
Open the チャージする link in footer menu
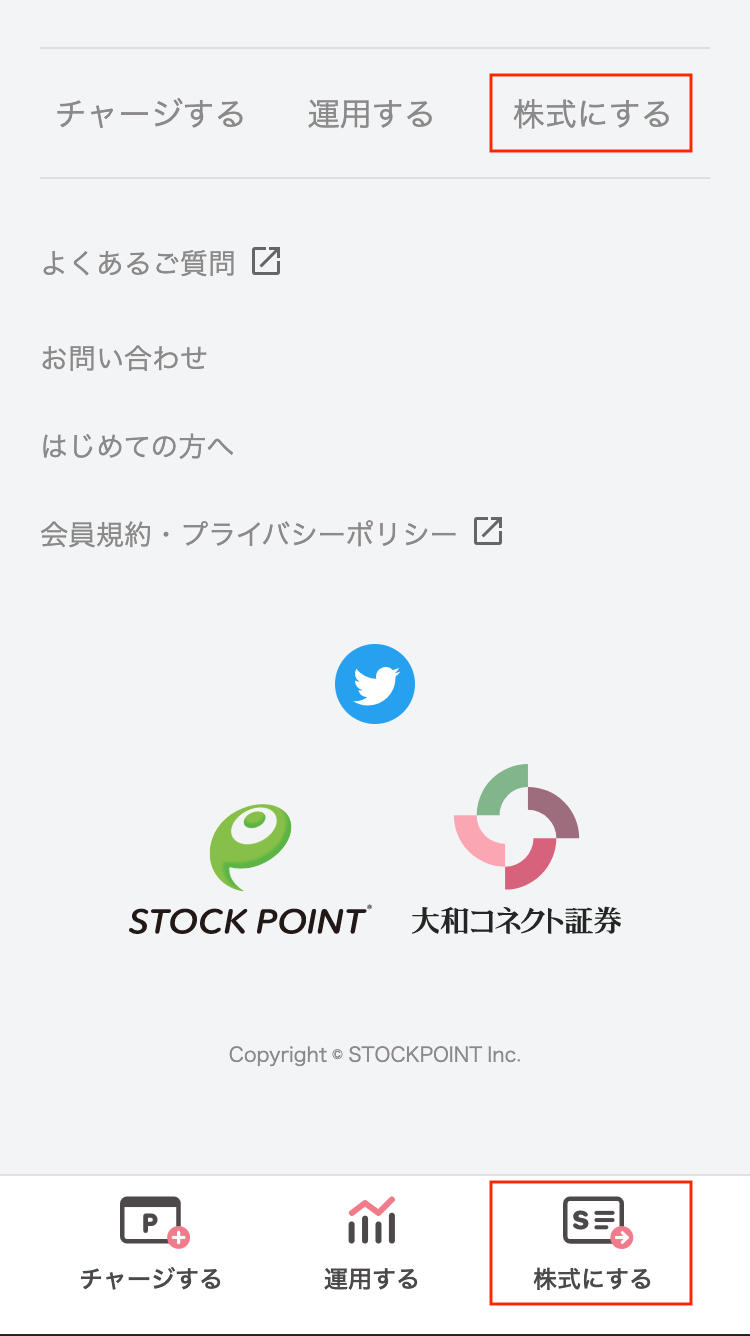150,114
